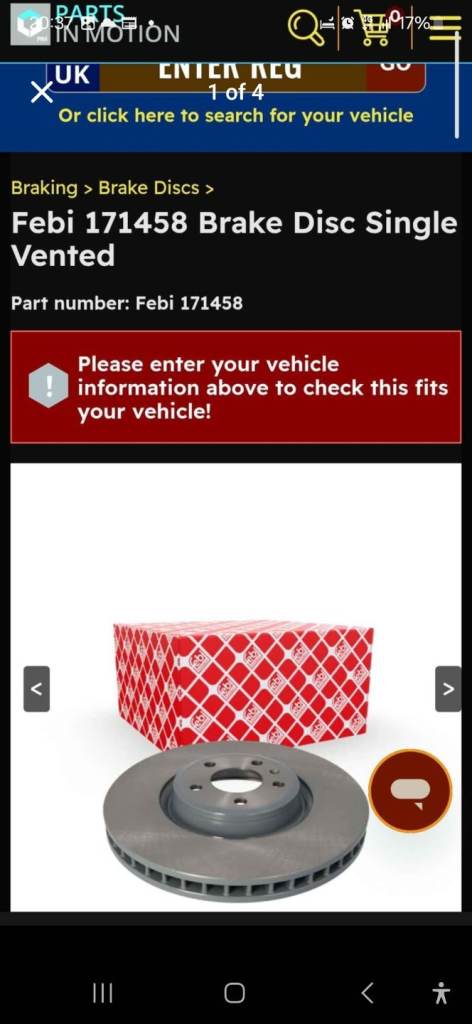Tap 'Or click here to search for your vehicle'
The width and height of the screenshot is (472, 1024).
(236, 116)
